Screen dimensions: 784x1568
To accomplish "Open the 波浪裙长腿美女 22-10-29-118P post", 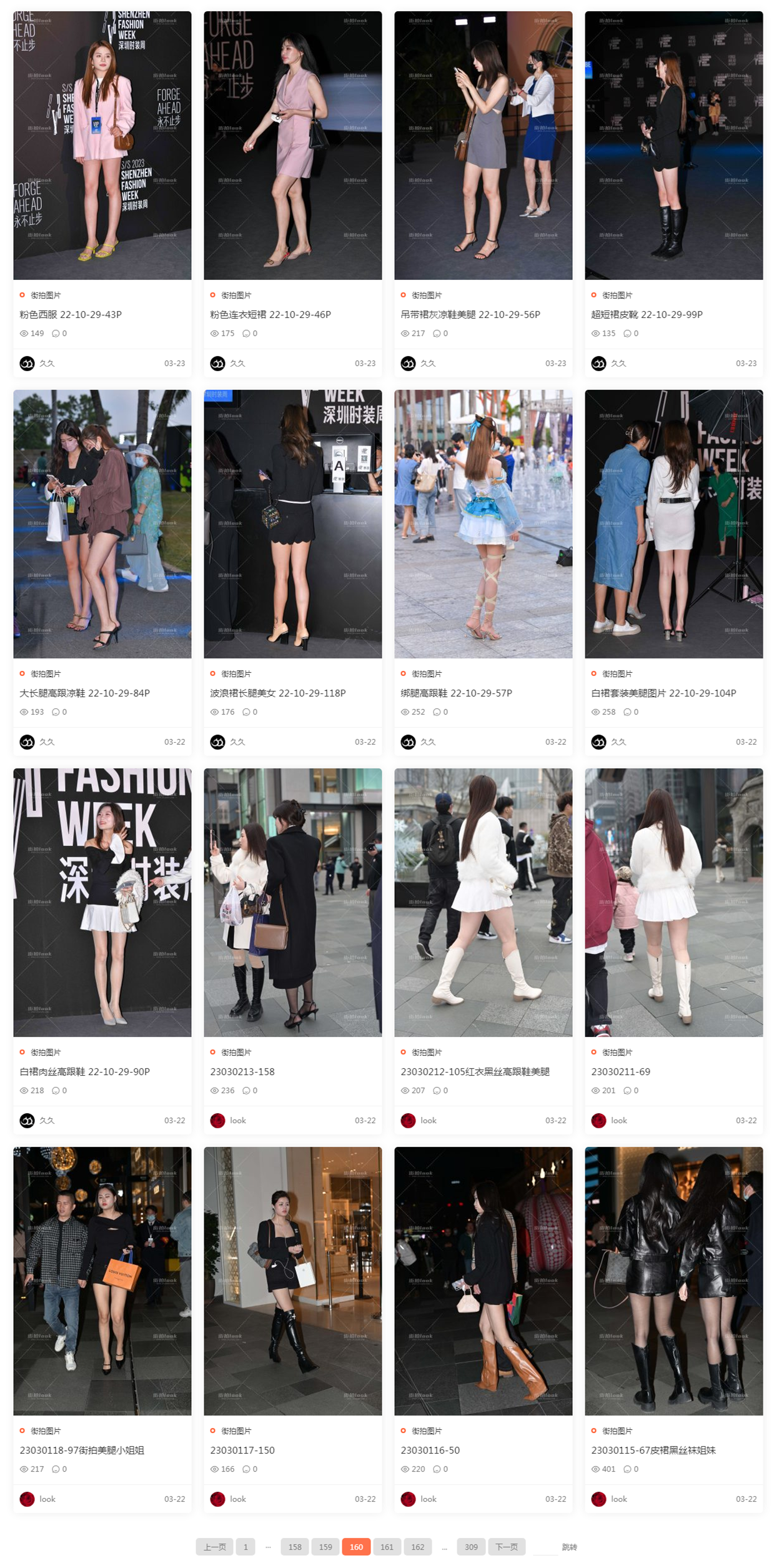I will click(278, 693).
